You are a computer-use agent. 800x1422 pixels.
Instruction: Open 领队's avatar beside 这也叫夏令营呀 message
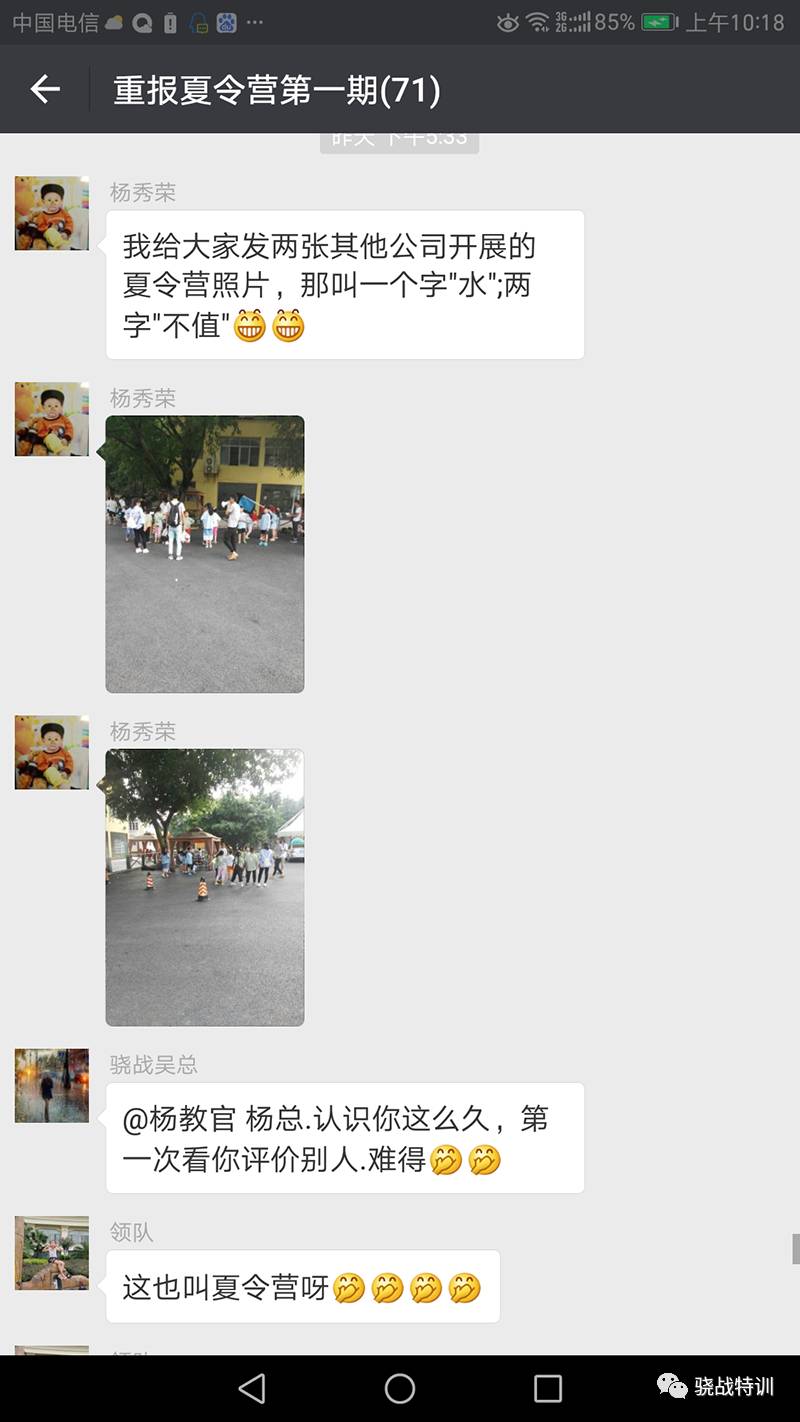pyautogui.click(x=52, y=1253)
